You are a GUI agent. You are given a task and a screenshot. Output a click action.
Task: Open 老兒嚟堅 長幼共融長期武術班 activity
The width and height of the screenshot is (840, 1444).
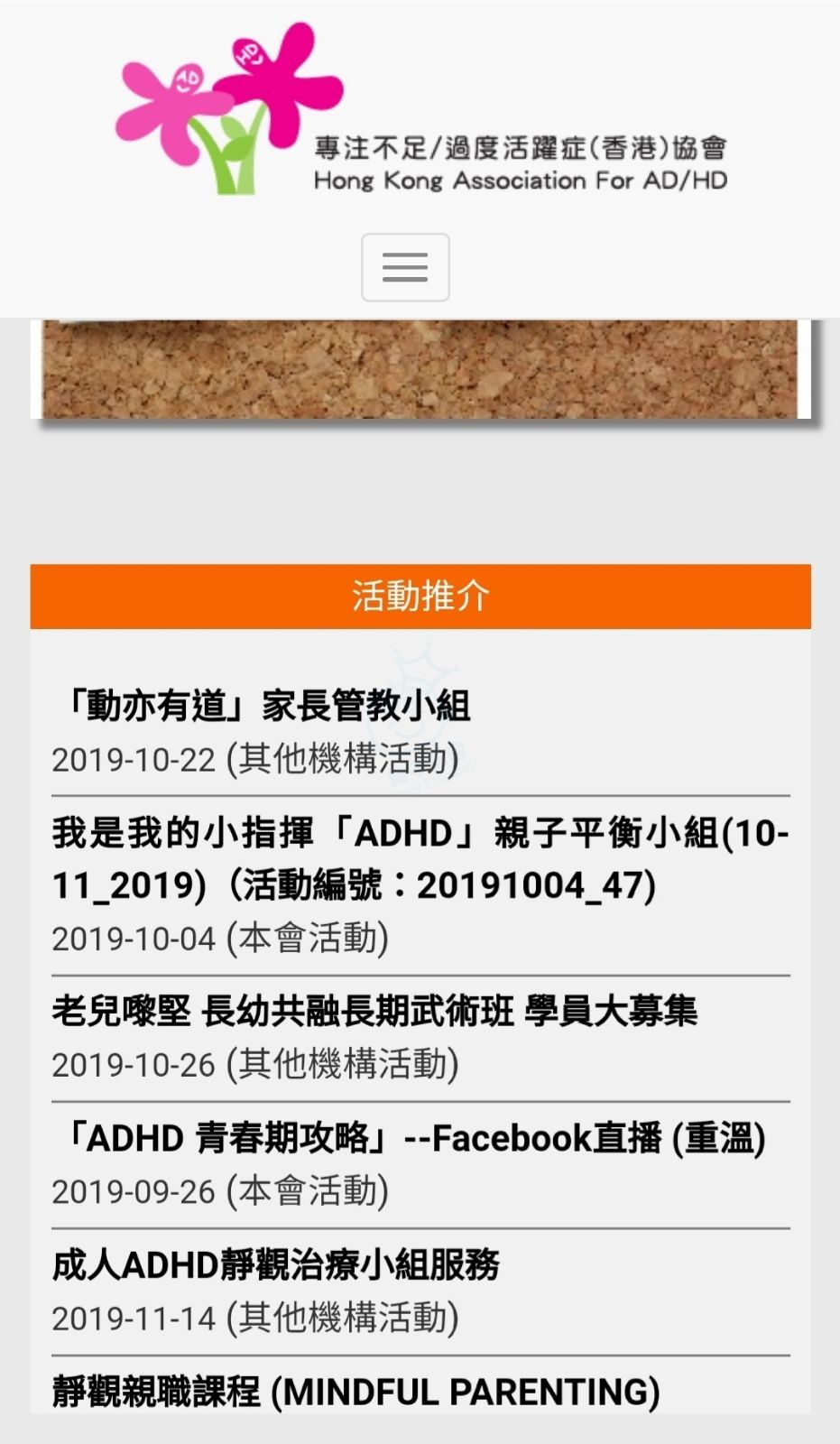374,1011
